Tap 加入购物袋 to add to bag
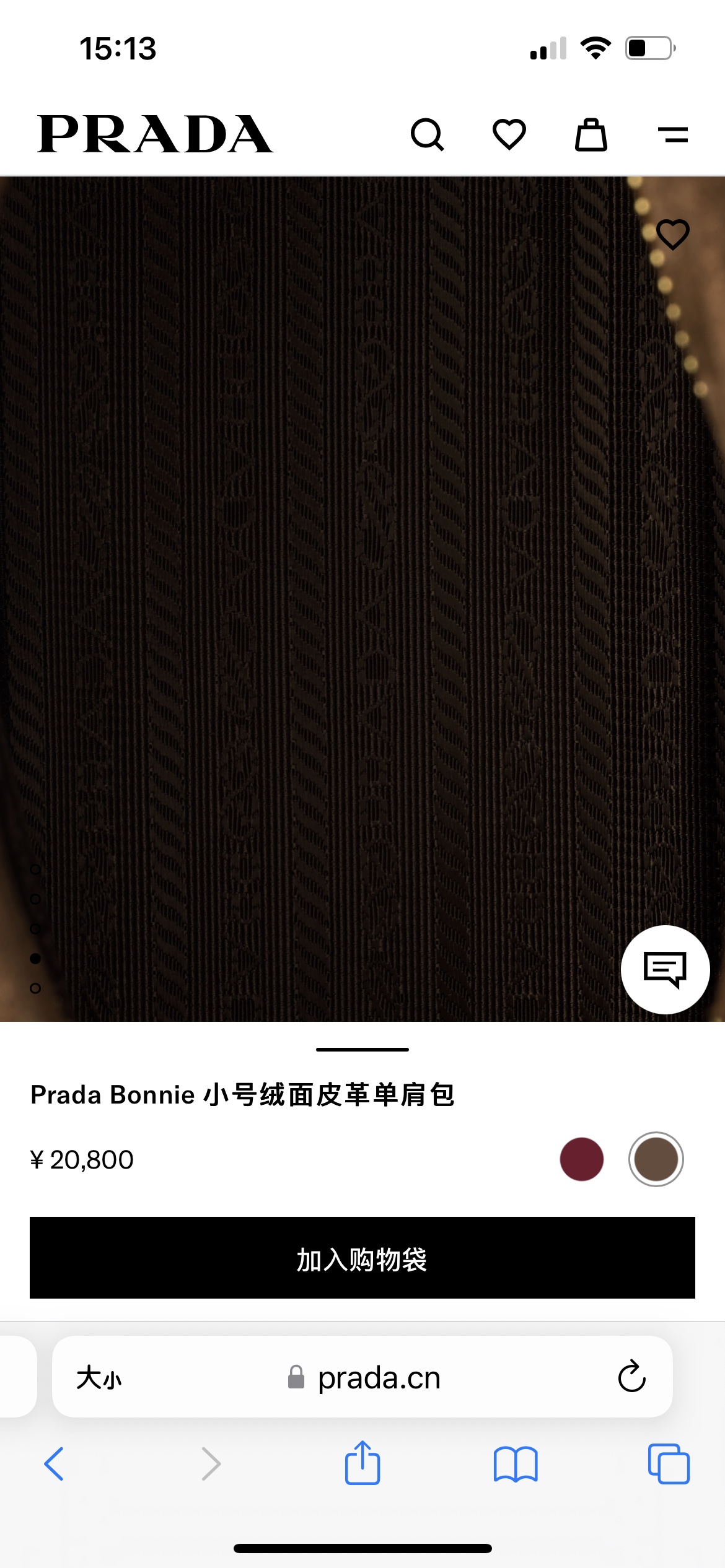This screenshot has height=1568, width=725. pyautogui.click(x=362, y=1258)
